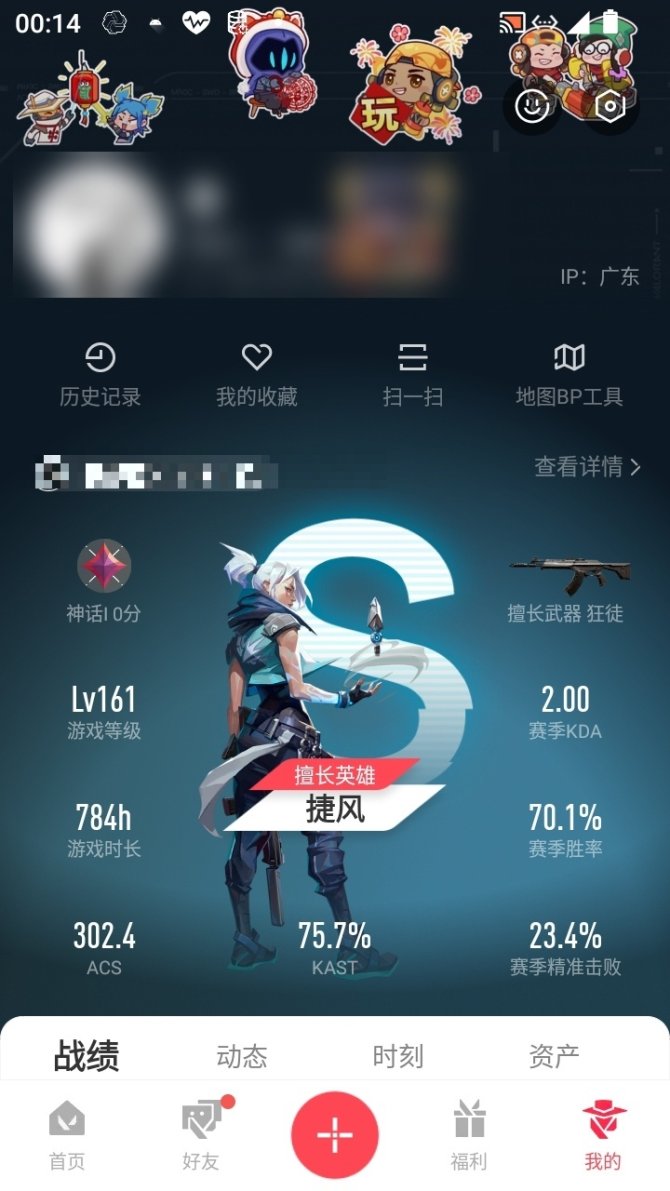The height and width of the screenshot is (1191, 670).
Task: Switch to the 资产 tab
Action: tap(554, 1056)
